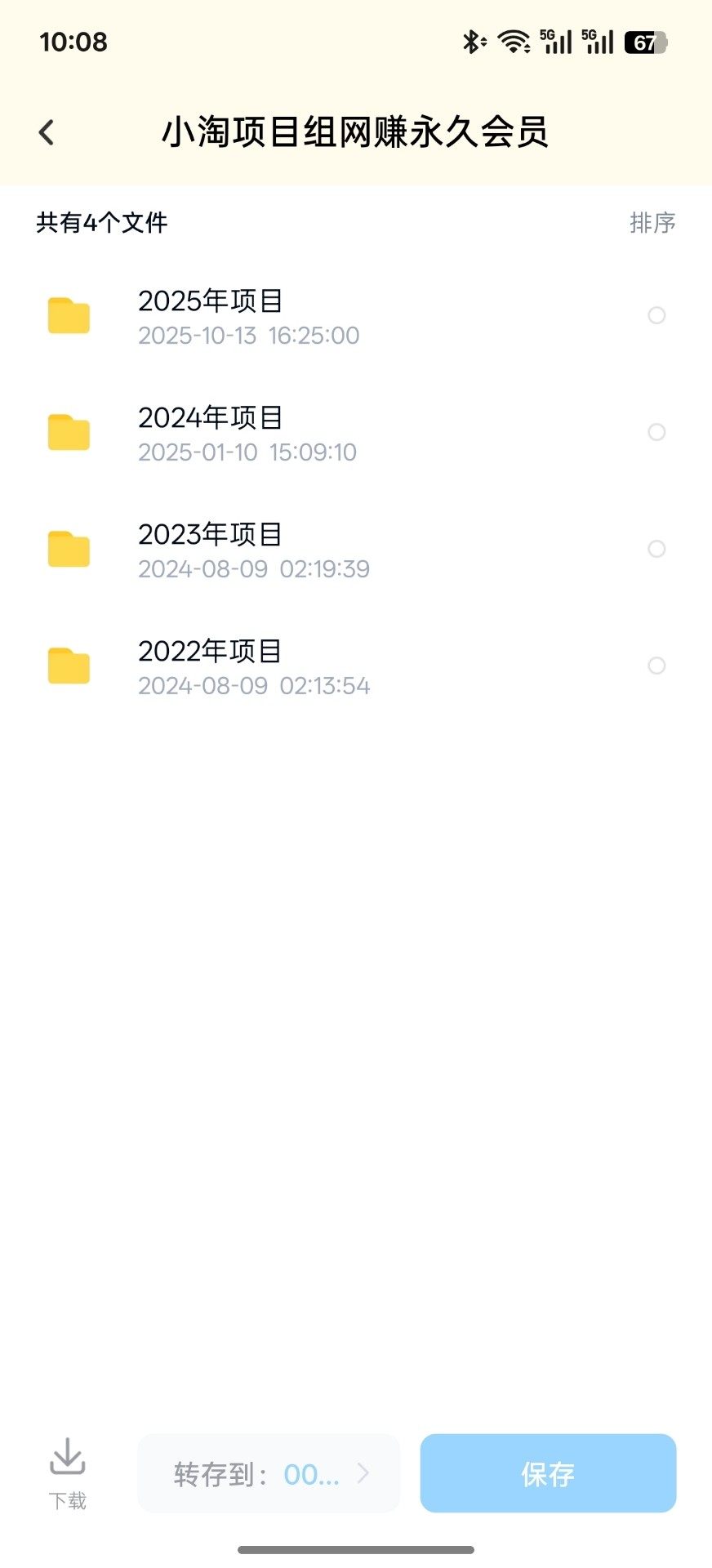Screen dimensions: 712x1568
Task: Open the 2024年项目 folder
Action: click(211, 432)
